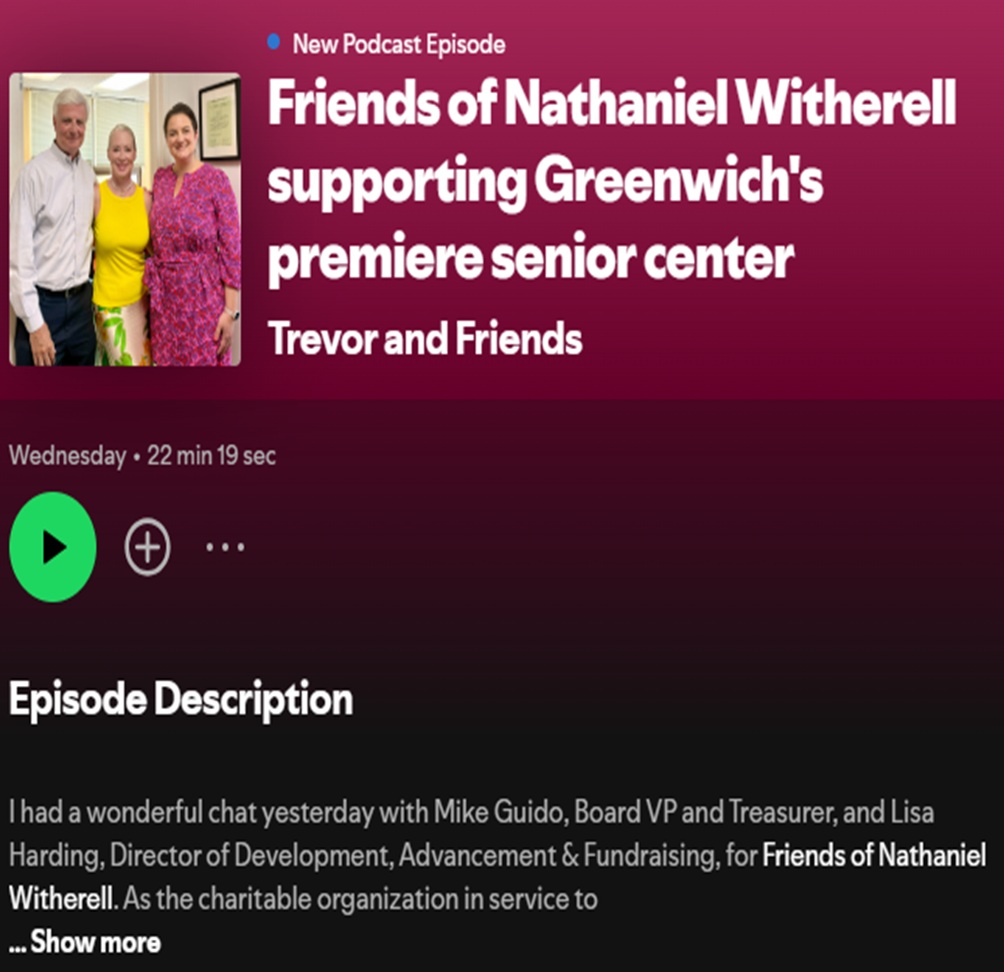This screenshot has width=1004, height=972.
Task: Open the three-dot more options menu
Action: [x=225, y=548]
